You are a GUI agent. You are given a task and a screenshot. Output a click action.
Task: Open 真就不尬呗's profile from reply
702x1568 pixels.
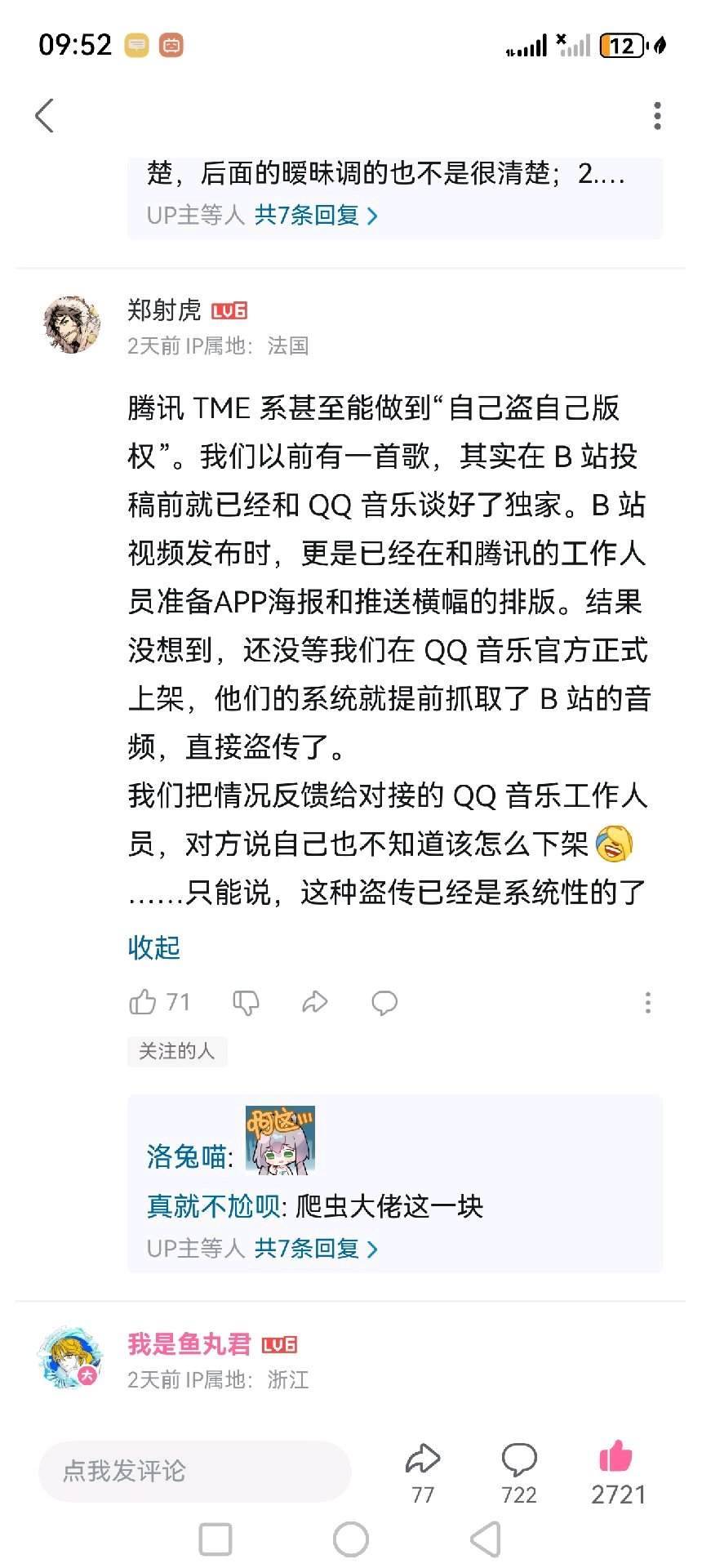coord(213,1206)
